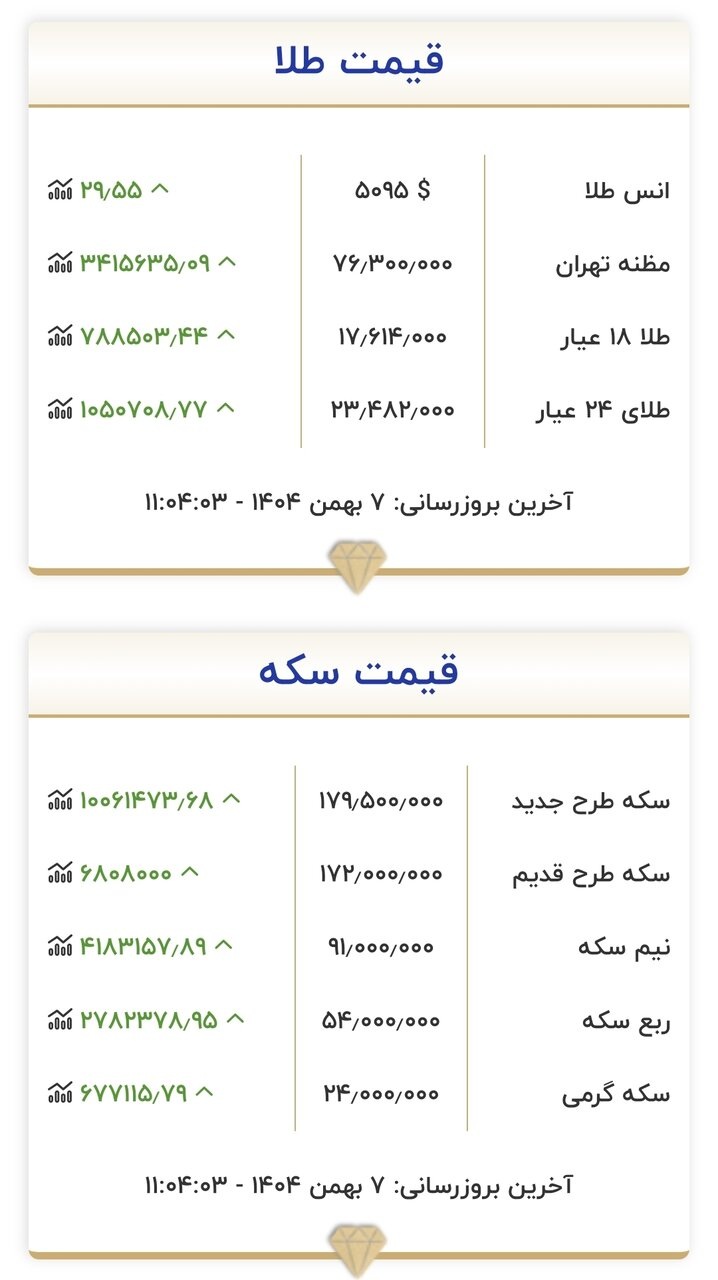View the chart for طلای ۲۴ عیار
718x1280 pixels.
(x=60, y=409)
